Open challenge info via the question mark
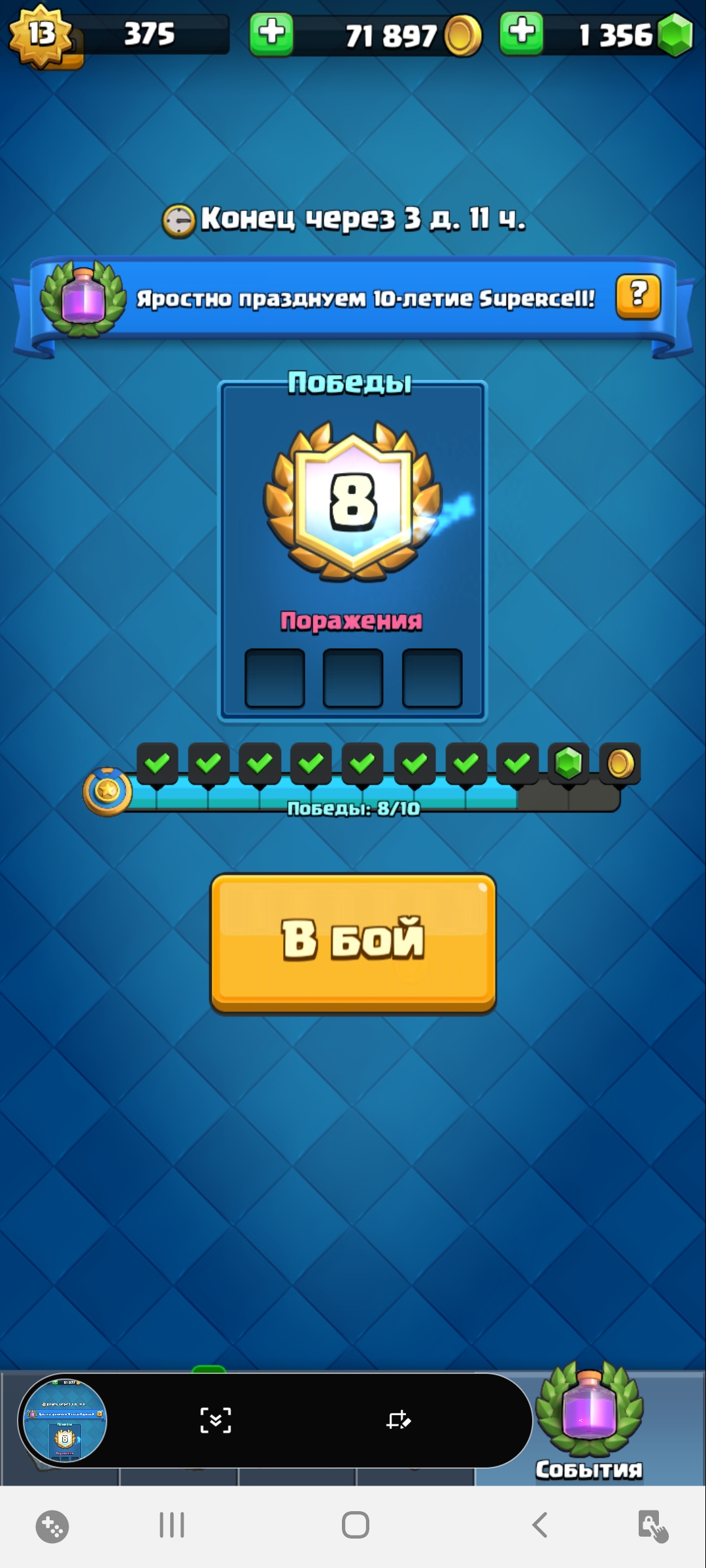Screen dimensions: 706x1568 click(638, 297)
